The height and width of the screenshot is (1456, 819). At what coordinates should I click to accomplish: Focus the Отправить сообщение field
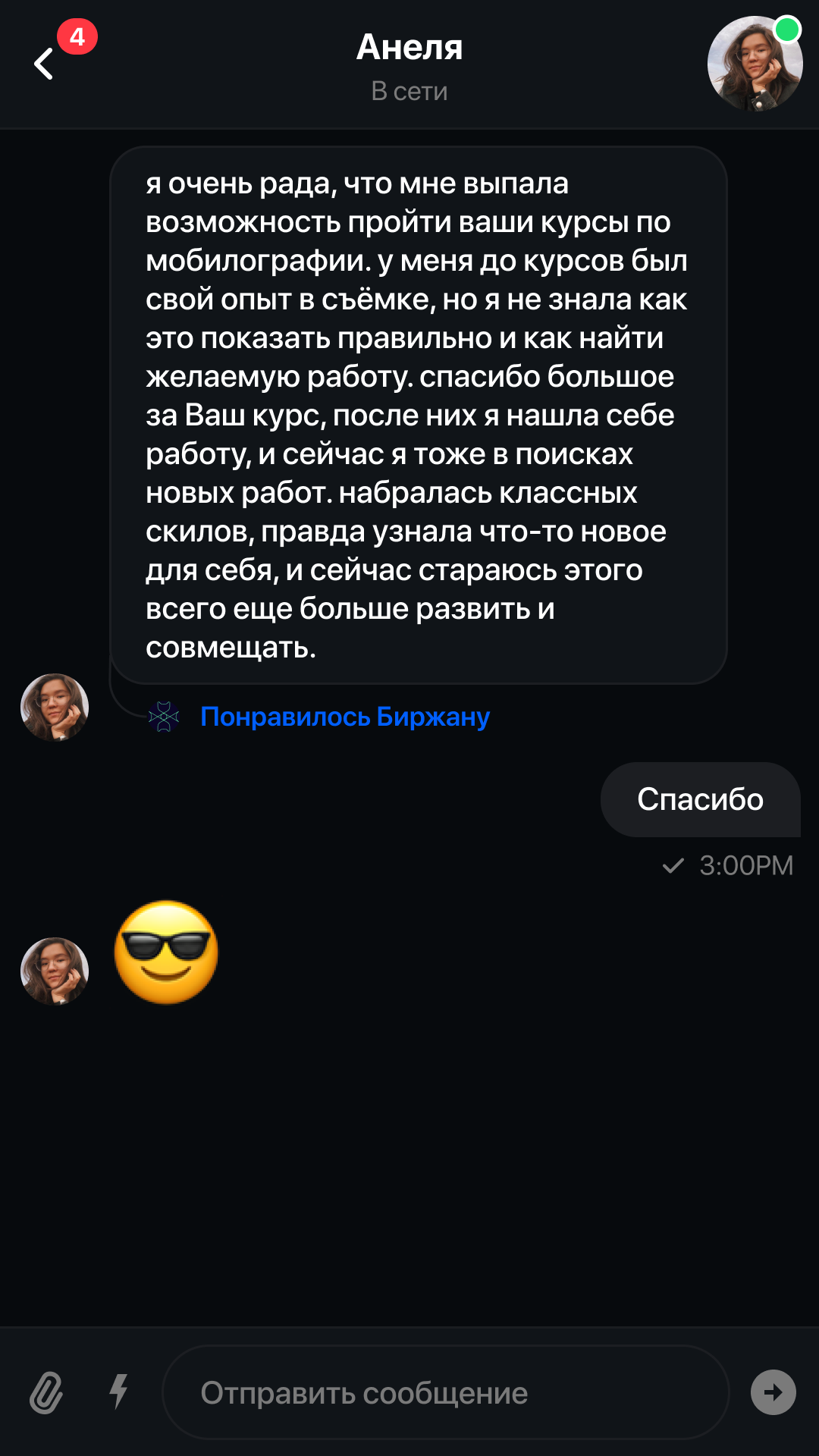click(445, 1392)
